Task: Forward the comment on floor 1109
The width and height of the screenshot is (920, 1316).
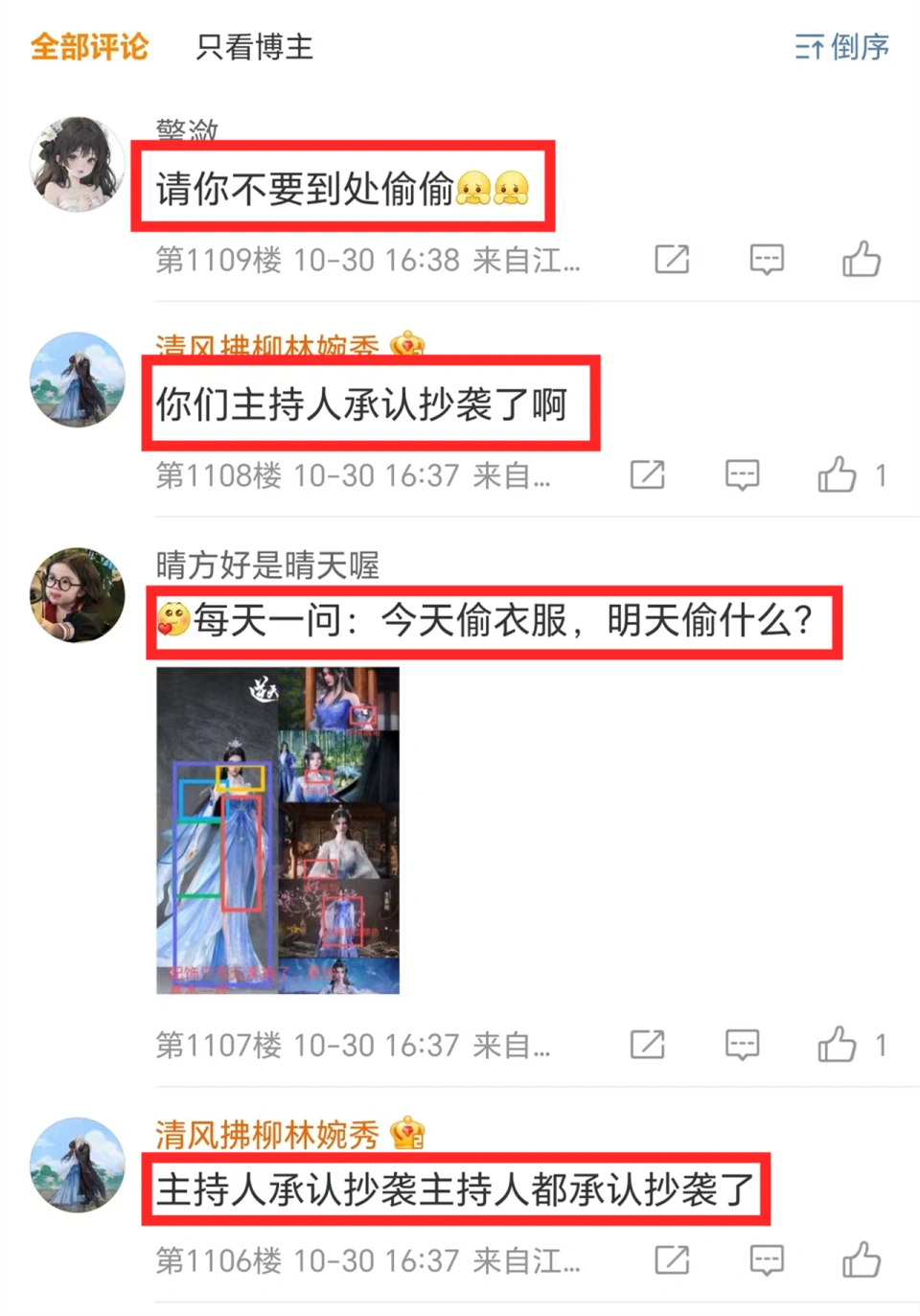Action: tap(672, 259)
